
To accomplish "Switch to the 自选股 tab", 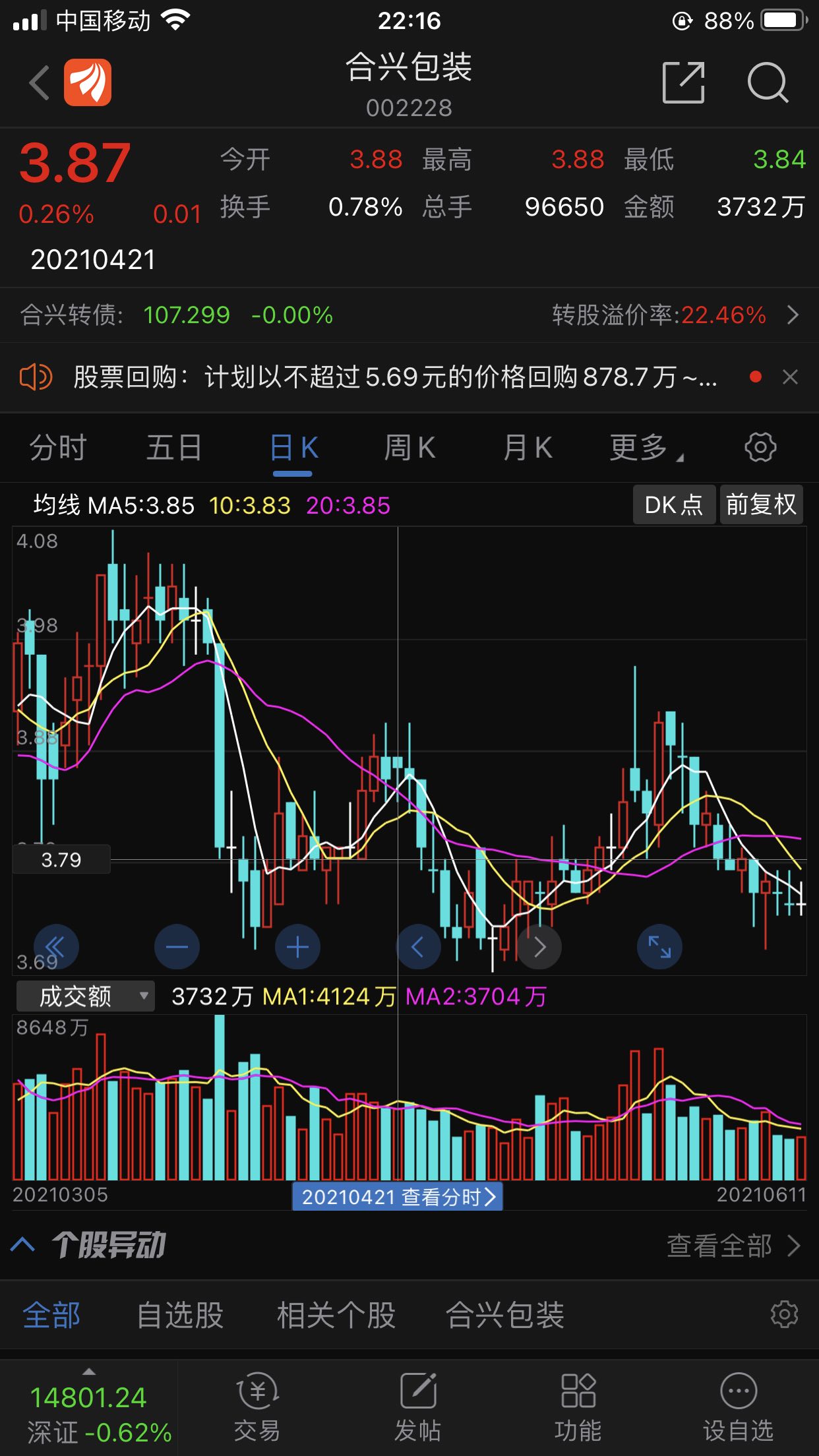I will coord(179,1315).
